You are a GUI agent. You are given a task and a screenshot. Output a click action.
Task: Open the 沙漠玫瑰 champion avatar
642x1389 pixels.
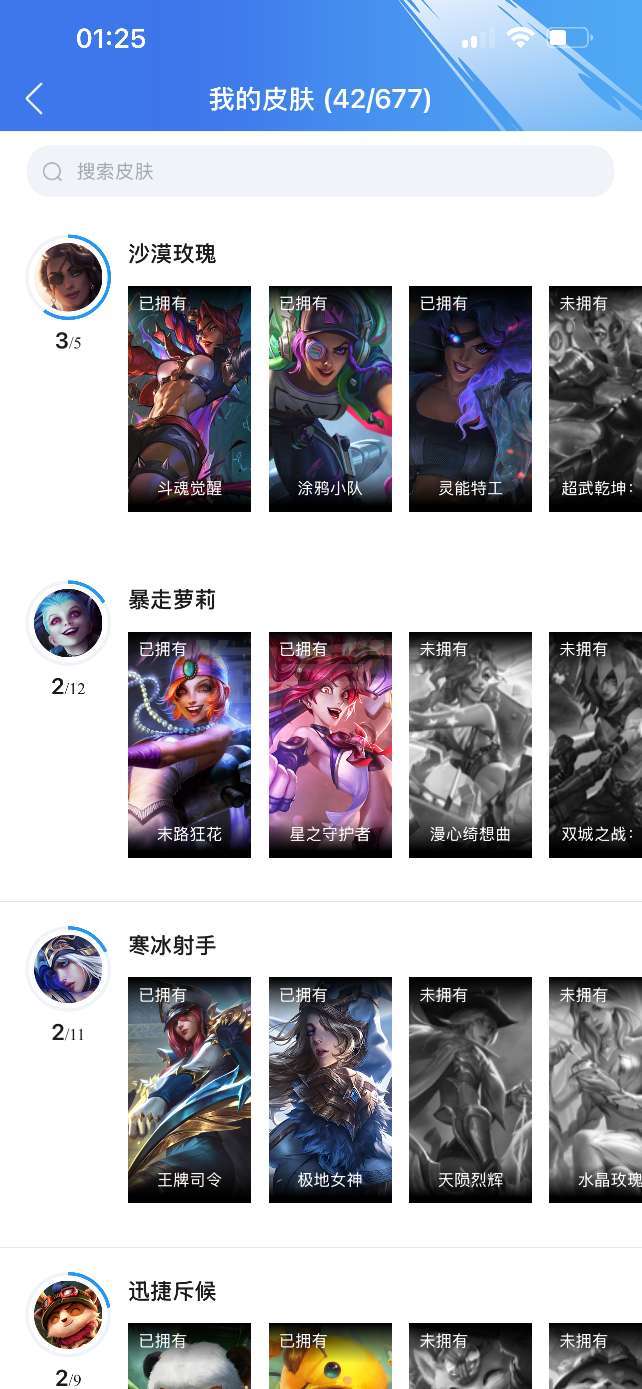[68, 277]
